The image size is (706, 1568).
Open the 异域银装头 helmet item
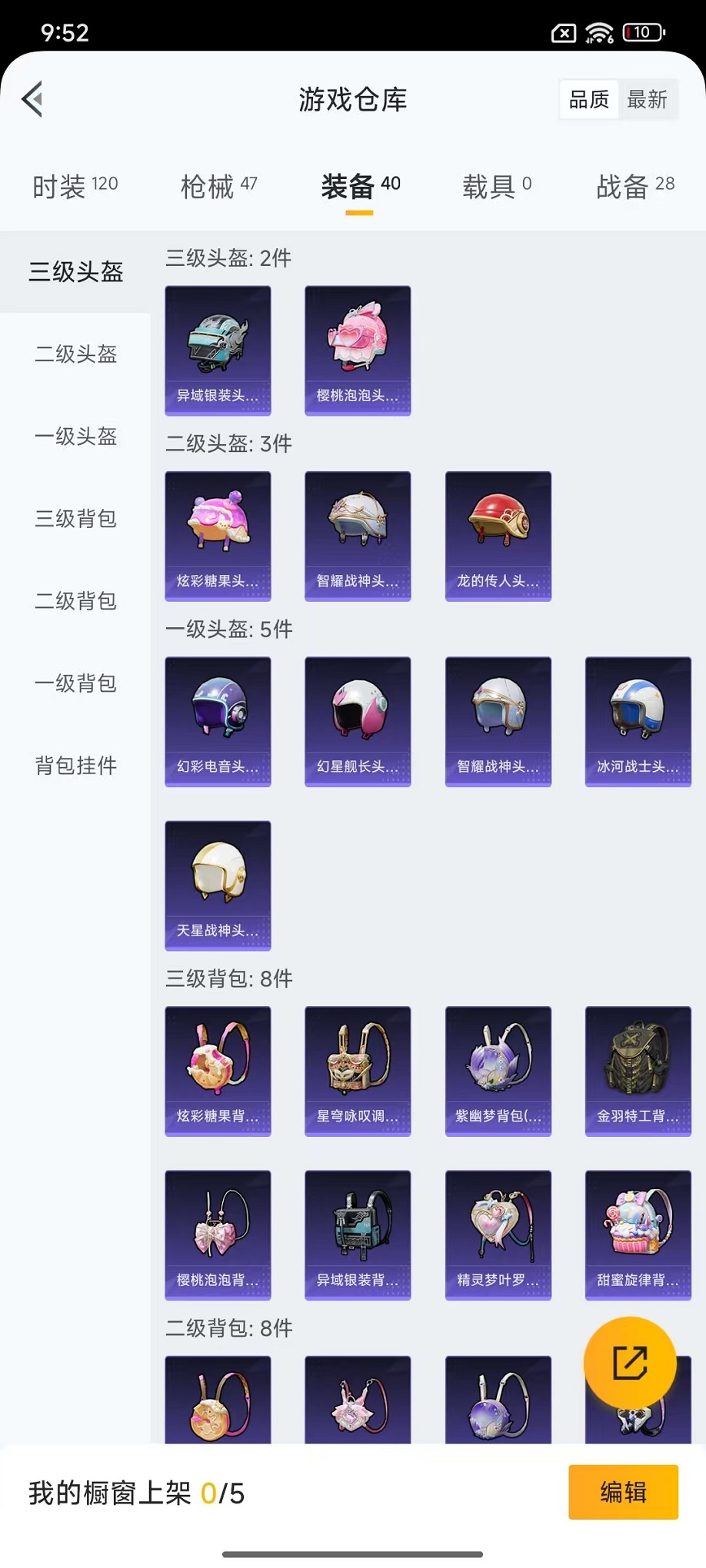(x=218, y=350)
